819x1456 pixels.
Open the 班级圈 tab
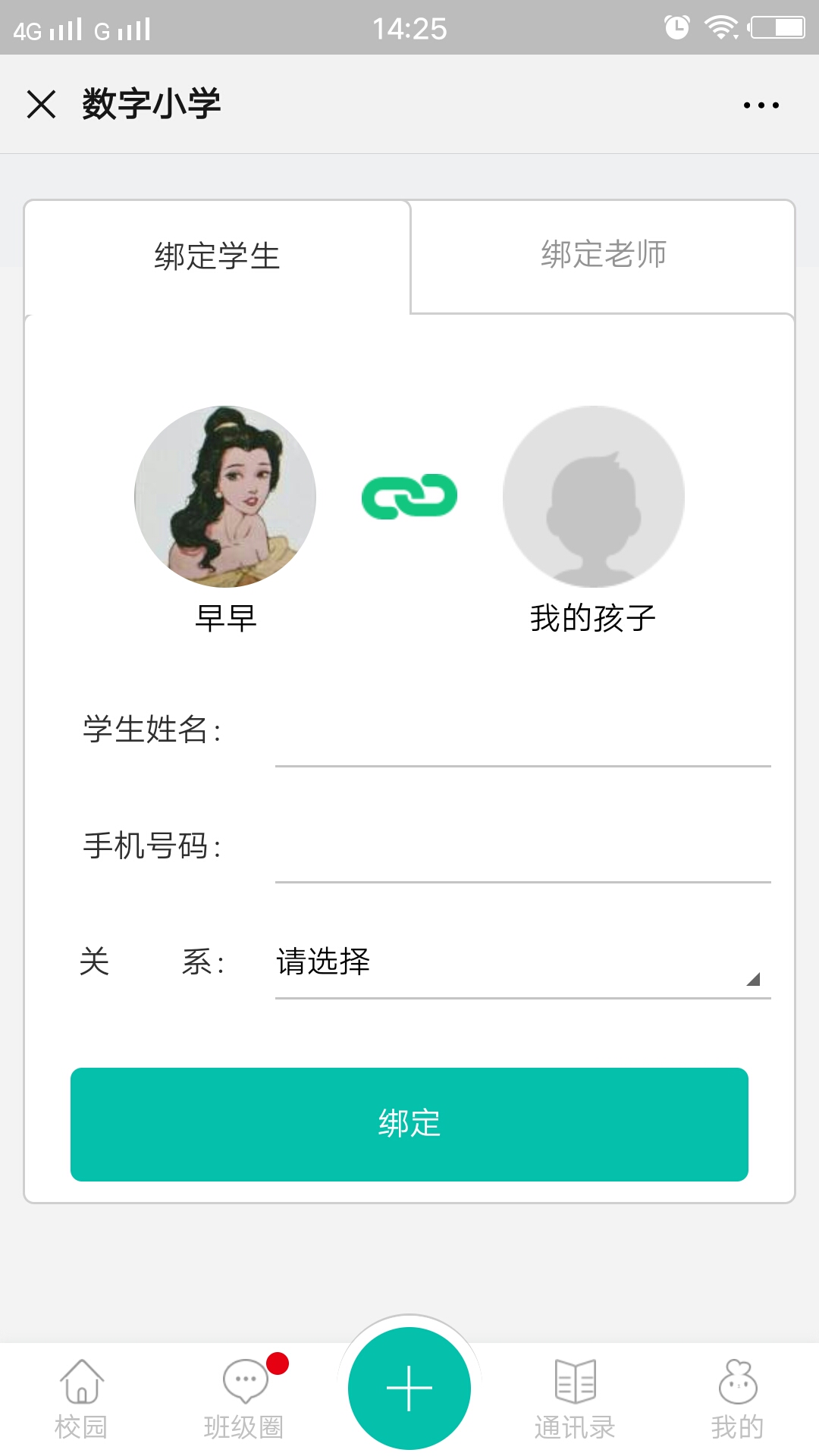click(244, 1399)
